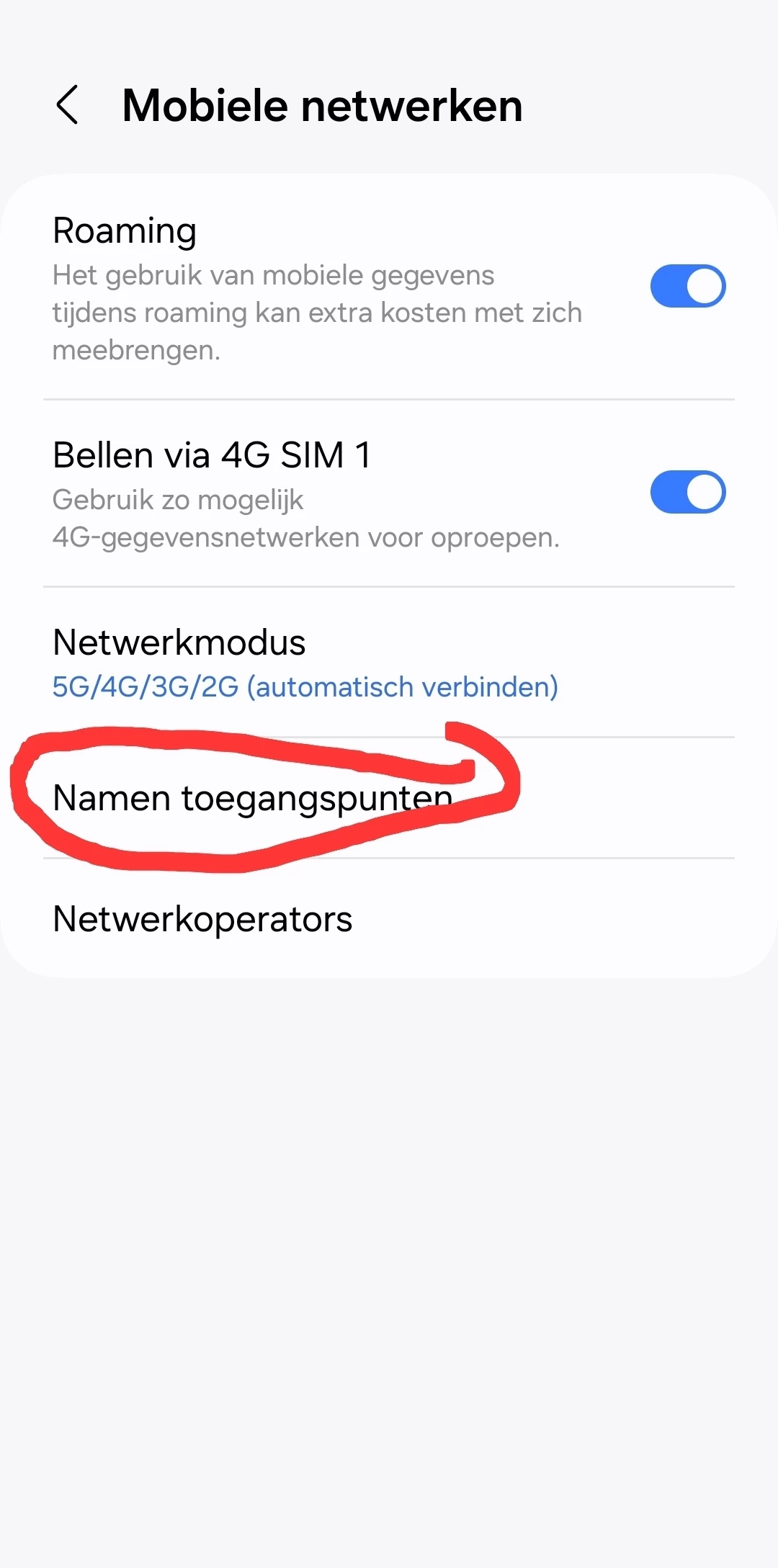Screen dimensions: 778x1568
Task: Disable Bellen via 4G SIM 1
Action: 687,492
